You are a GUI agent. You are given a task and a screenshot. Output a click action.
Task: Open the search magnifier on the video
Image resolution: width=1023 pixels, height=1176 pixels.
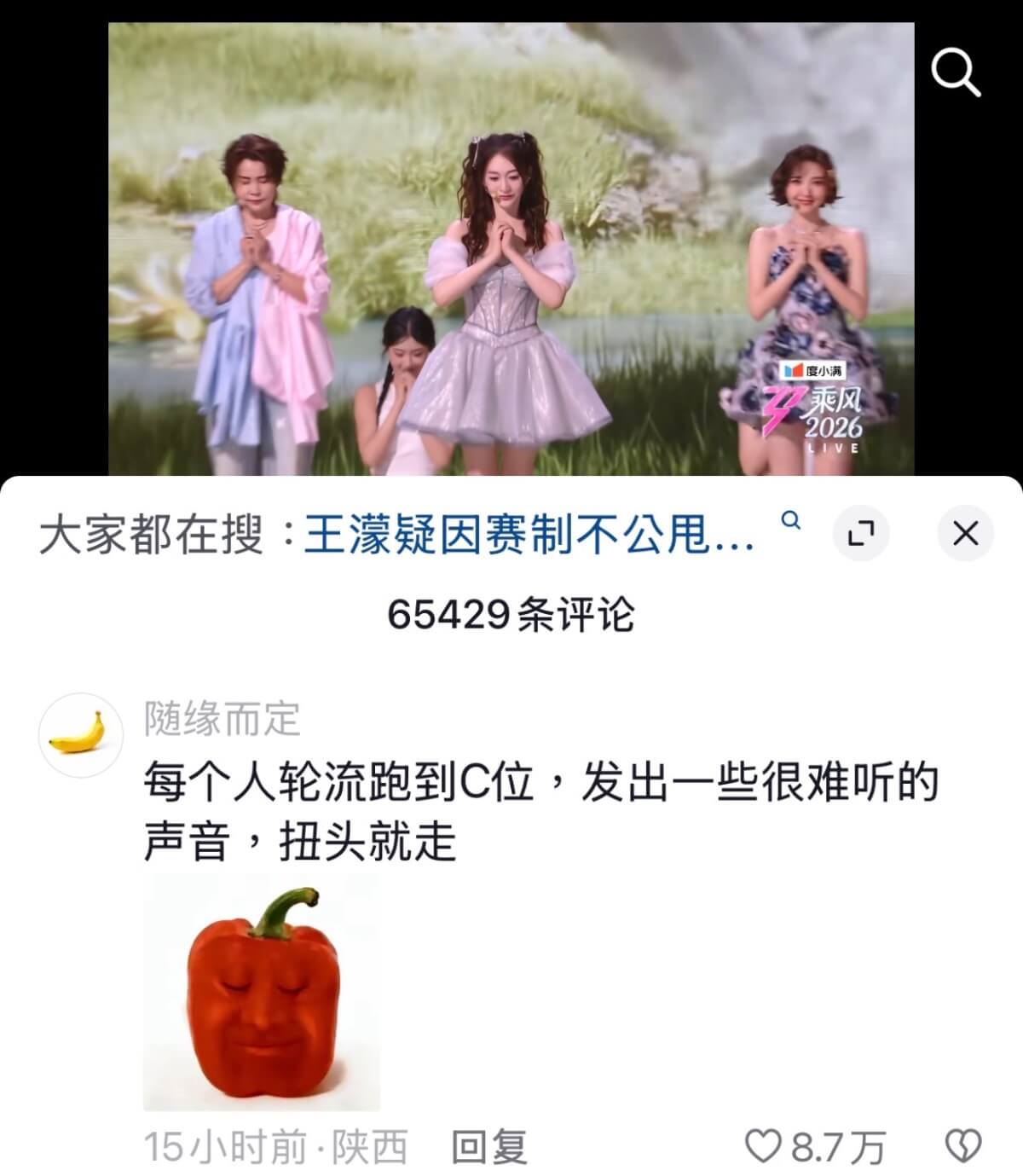[956, 72]
